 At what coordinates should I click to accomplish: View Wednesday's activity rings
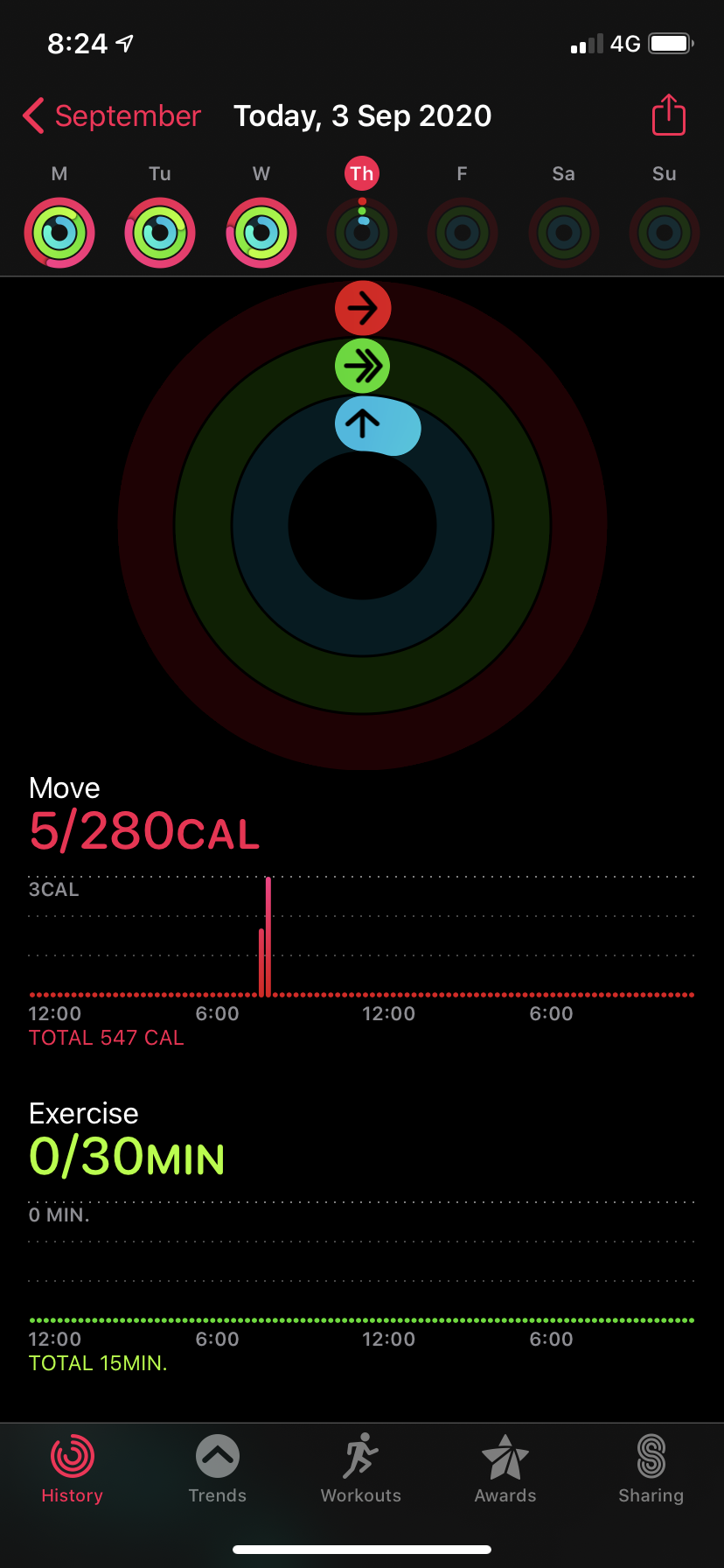pos(261,233)
